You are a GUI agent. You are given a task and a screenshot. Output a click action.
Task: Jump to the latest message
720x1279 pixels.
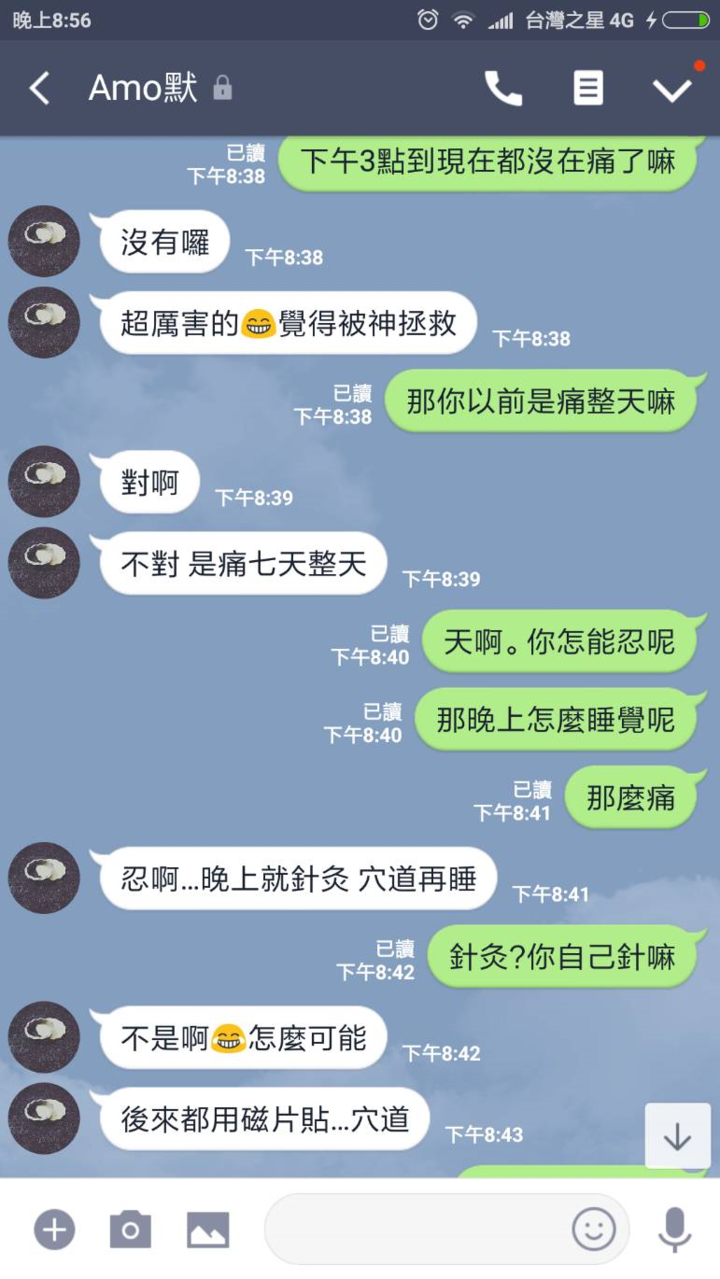[677, 1136]
